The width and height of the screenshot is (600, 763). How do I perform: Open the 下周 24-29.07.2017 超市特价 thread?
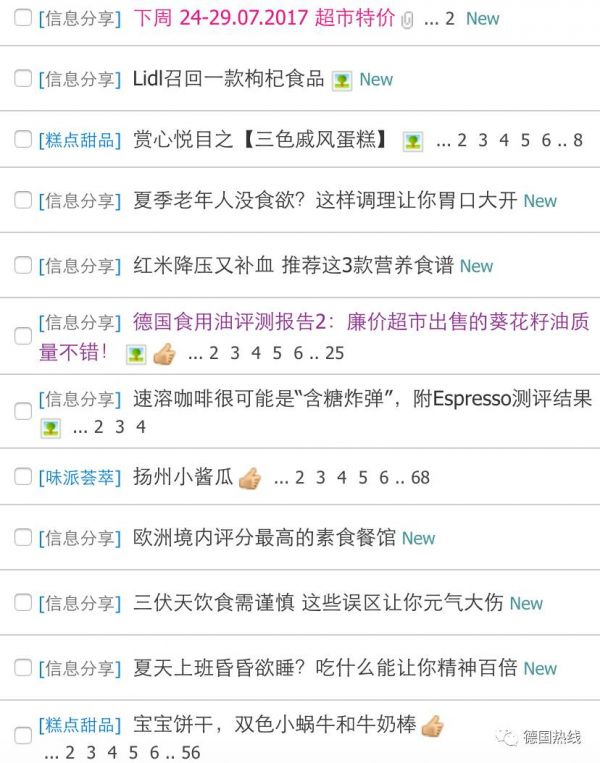pos(264,18)
